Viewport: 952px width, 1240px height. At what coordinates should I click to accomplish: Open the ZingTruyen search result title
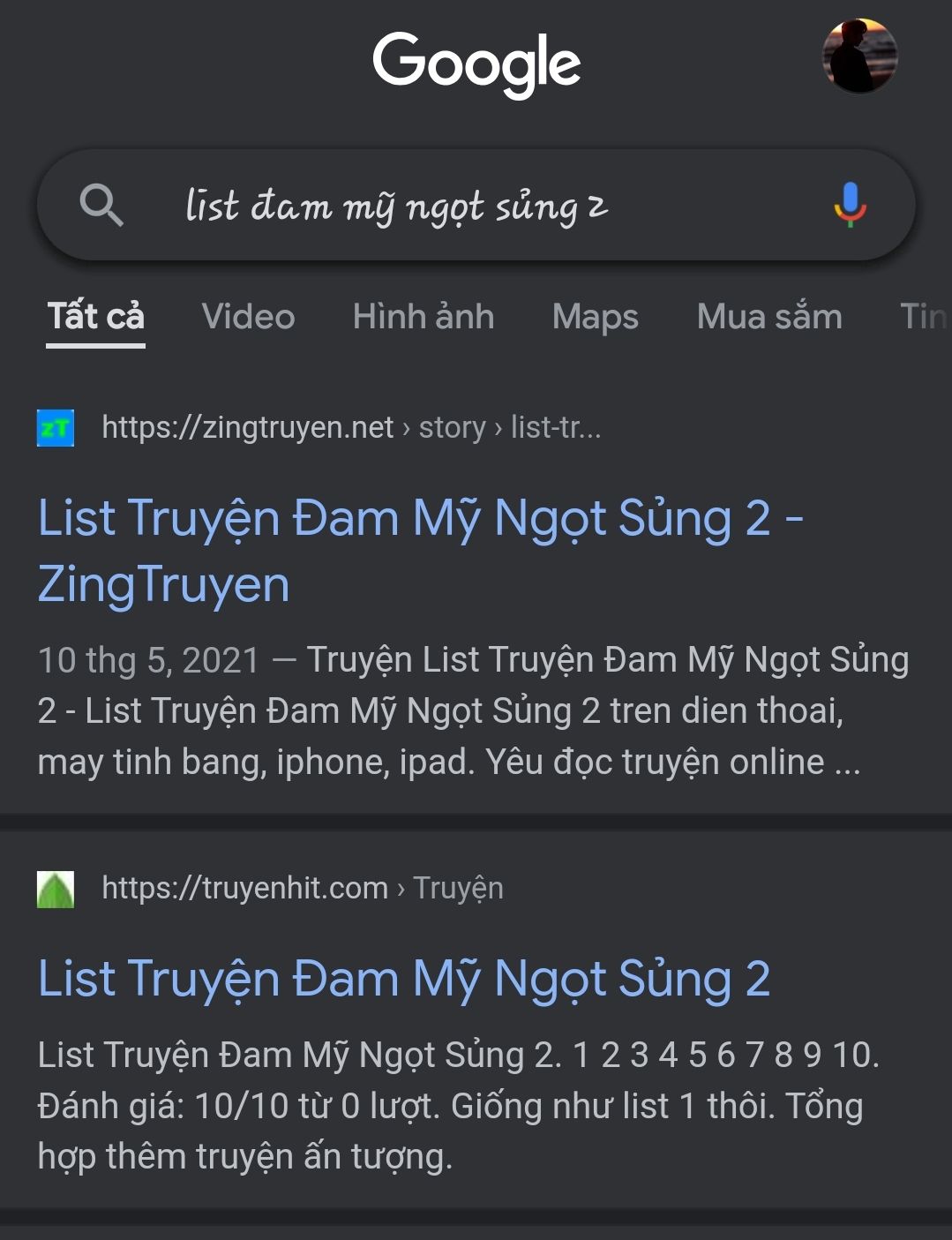click(x=420, y=551)
